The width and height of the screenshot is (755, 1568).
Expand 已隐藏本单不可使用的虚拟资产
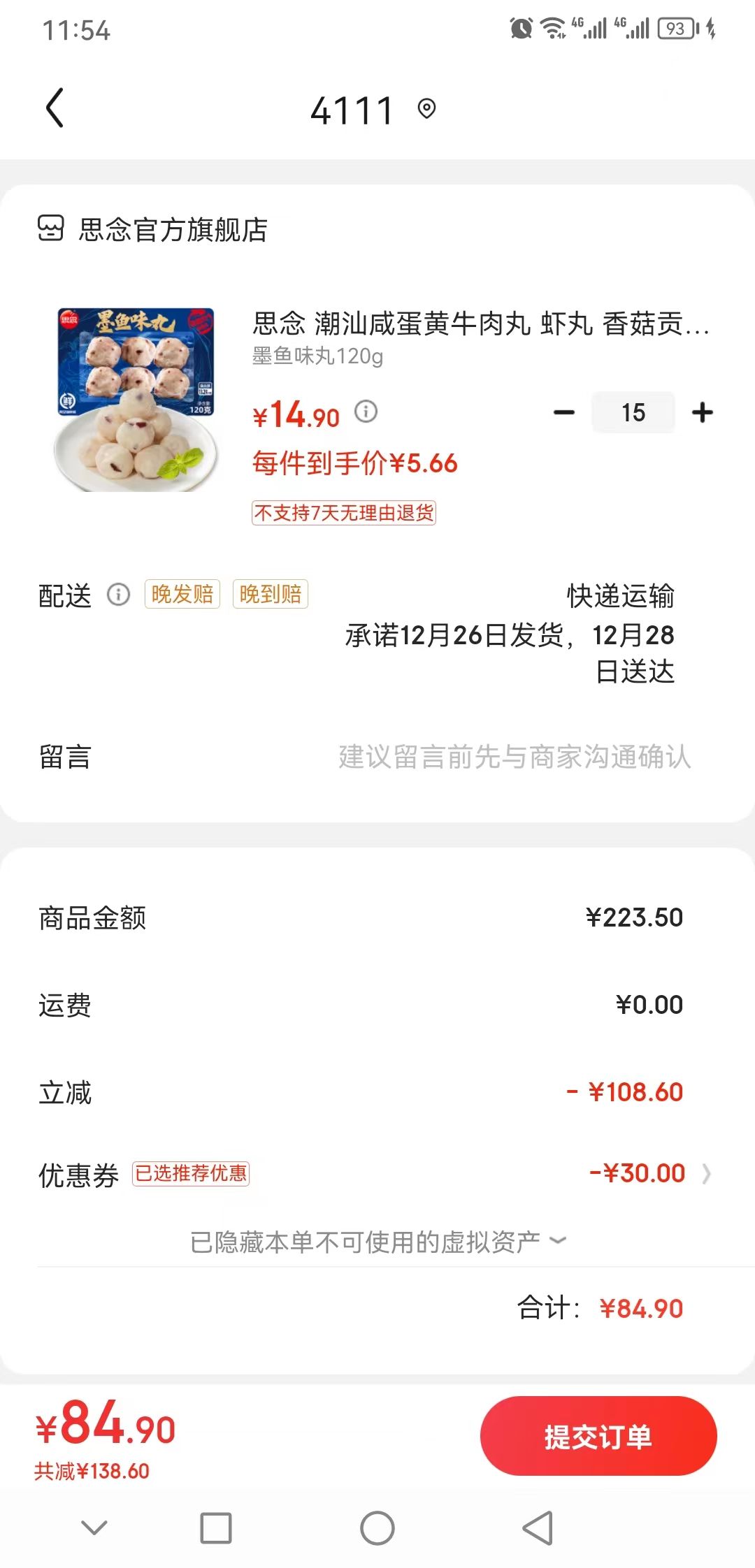(377, 1241)
